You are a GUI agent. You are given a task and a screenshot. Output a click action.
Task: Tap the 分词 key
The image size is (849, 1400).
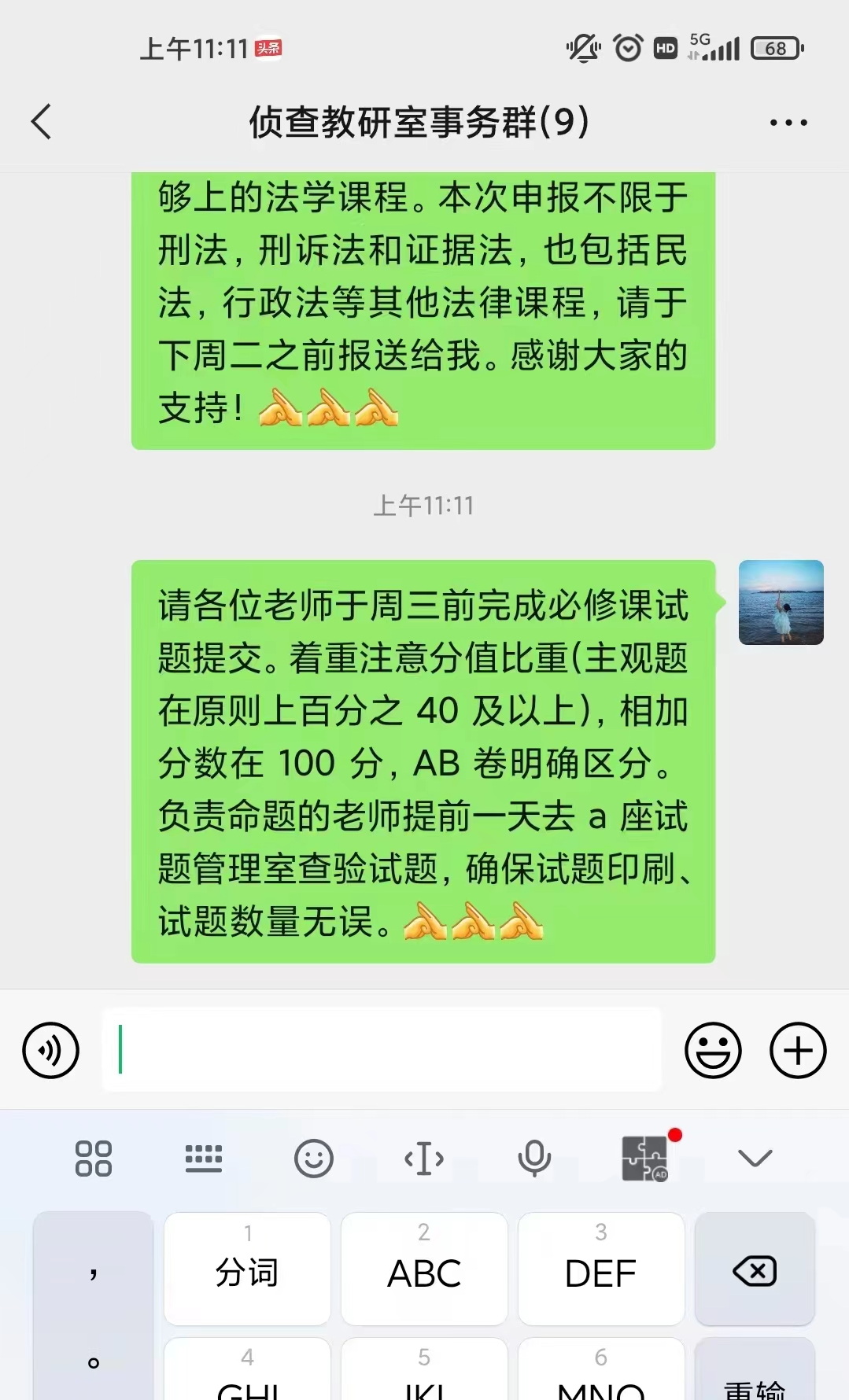(x=247, y=1268)
